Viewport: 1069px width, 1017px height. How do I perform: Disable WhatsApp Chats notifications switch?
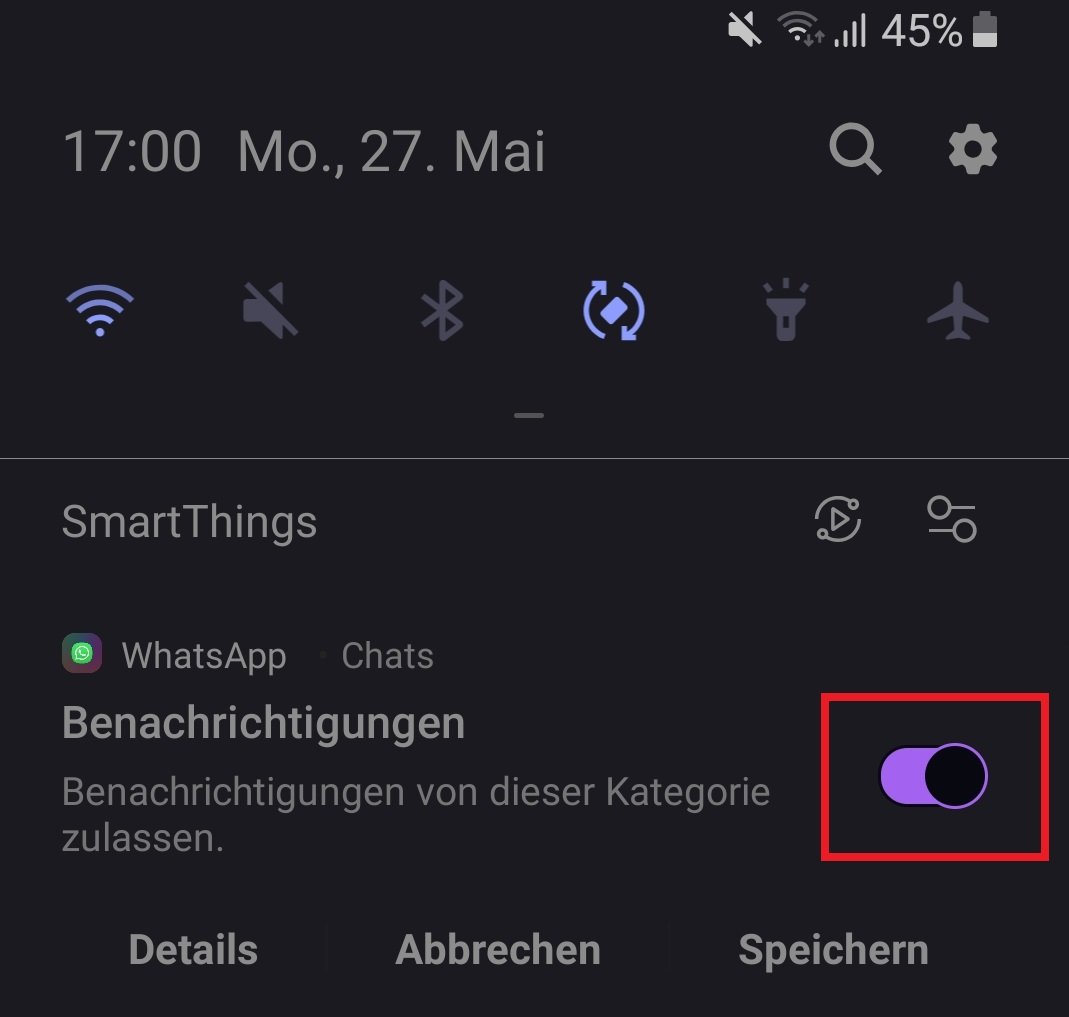coord(933,776)
